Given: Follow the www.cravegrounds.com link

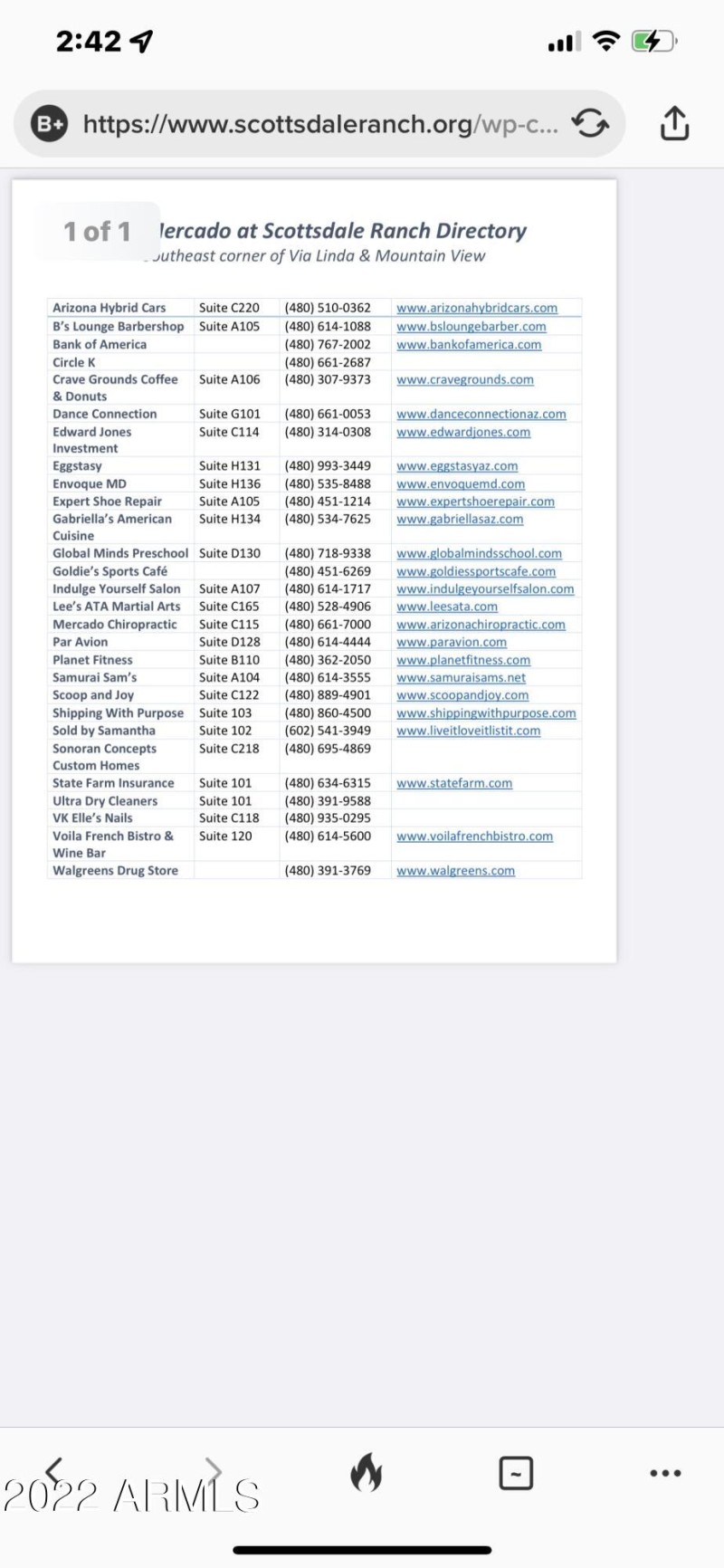Looking at the screenshot, I should tap(465, 380).
